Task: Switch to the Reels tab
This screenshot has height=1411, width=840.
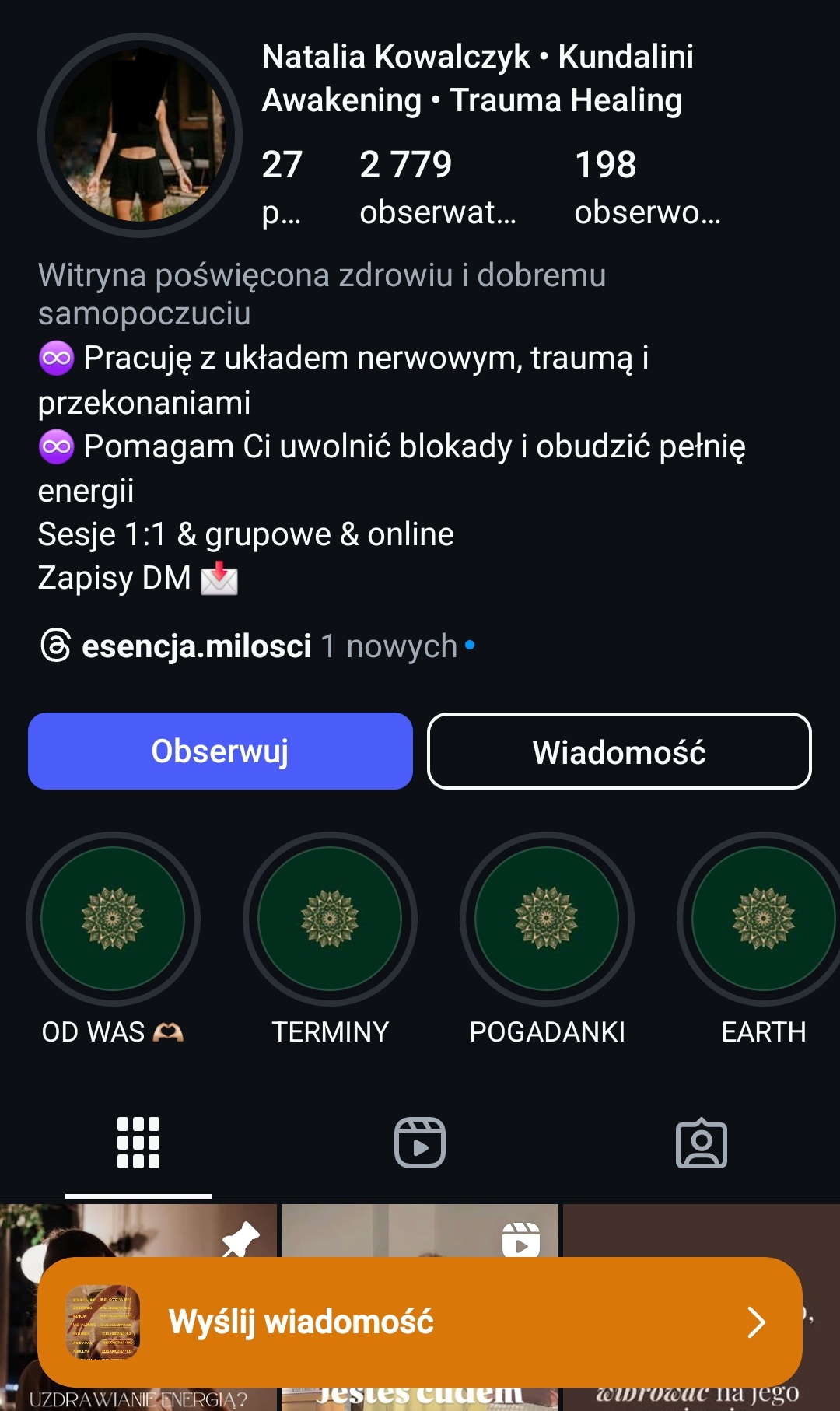Action: (x=420, y=1143)
